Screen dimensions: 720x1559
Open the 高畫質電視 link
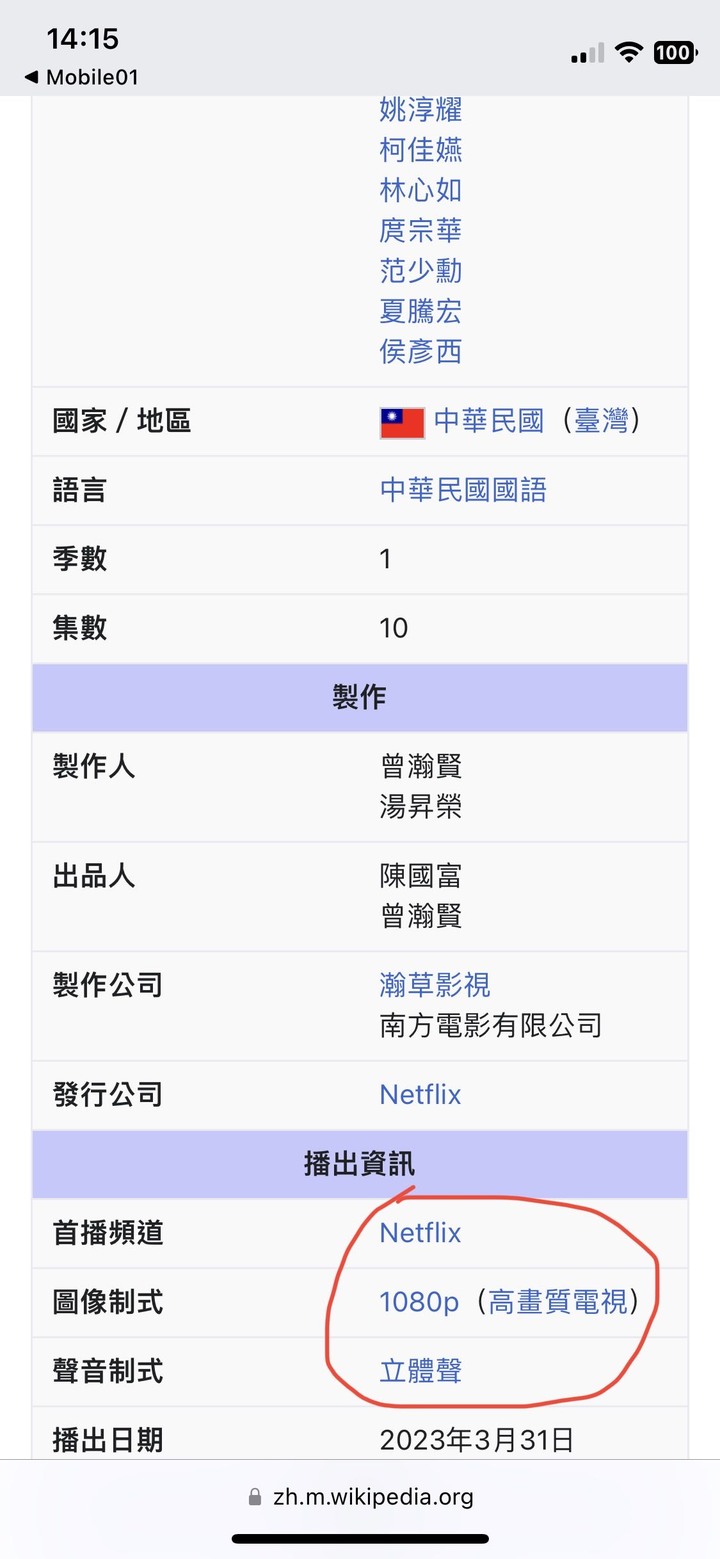pos(559,1302)
